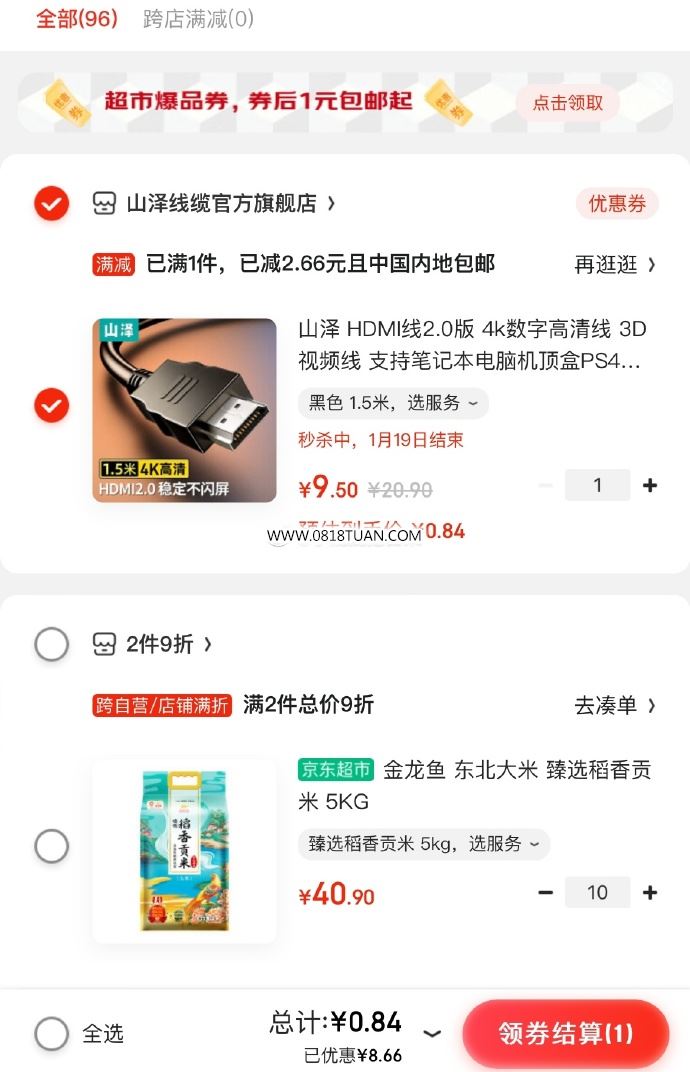Check the 全选 select-all box
The width and height of the screenshot is (690, 1072).
pyautogui.click(x=51, y=1033)
